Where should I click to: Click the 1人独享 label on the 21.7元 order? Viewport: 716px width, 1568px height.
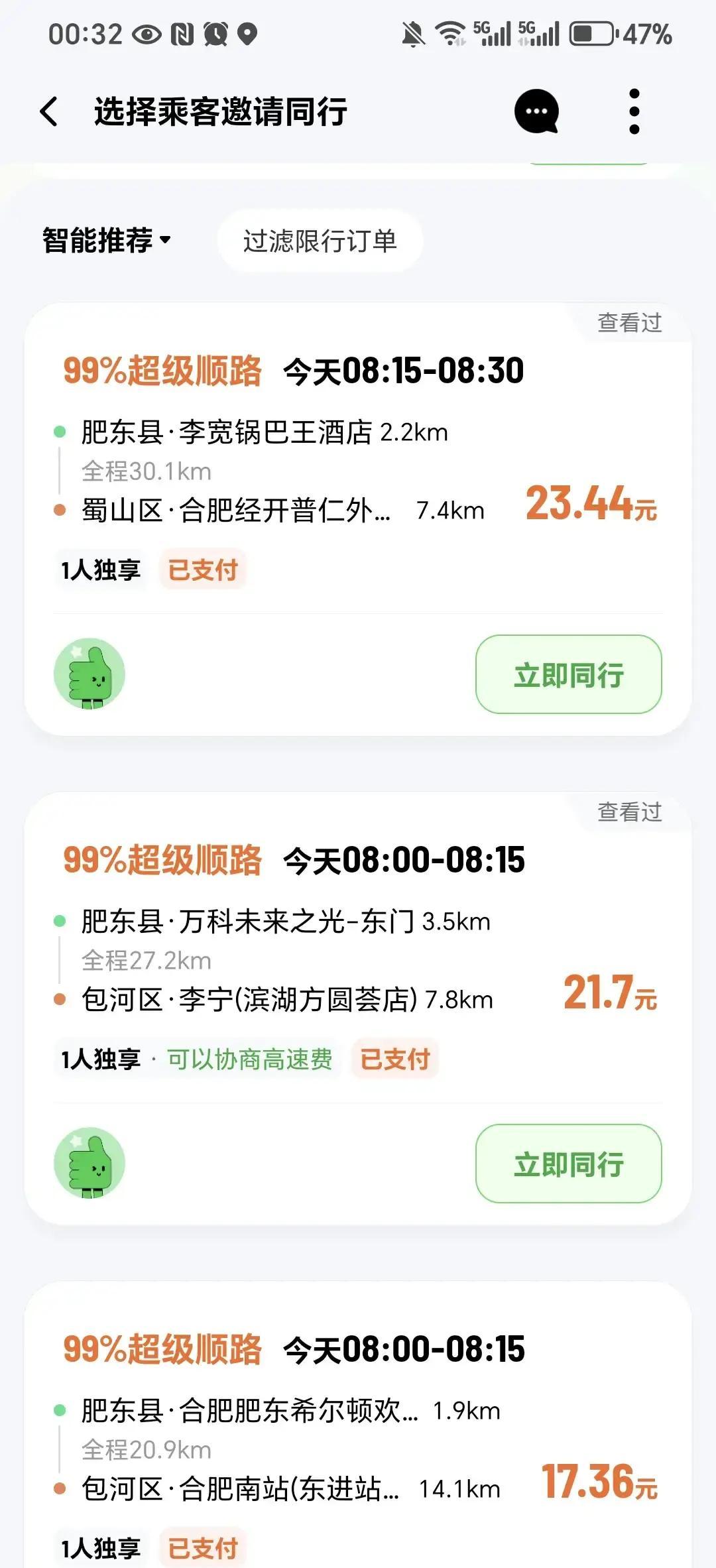[101, 1059]
